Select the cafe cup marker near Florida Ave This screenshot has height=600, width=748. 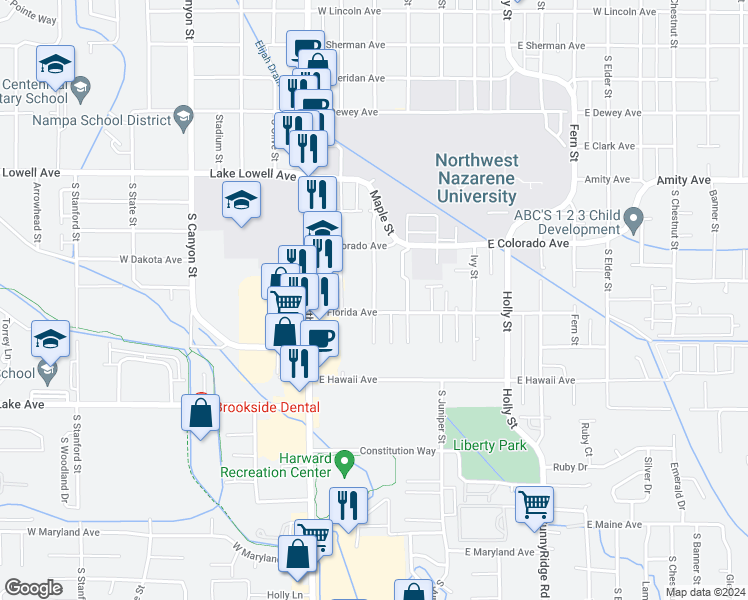[320, 337]
